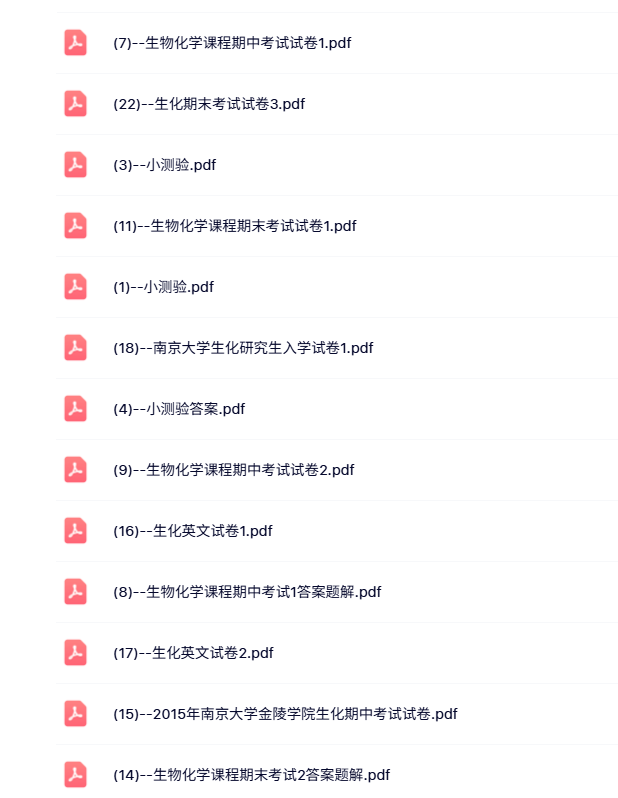Open (17)--生化英文试卷2.pdf
This screenshot has width=618, height=798.
(193, 653)
